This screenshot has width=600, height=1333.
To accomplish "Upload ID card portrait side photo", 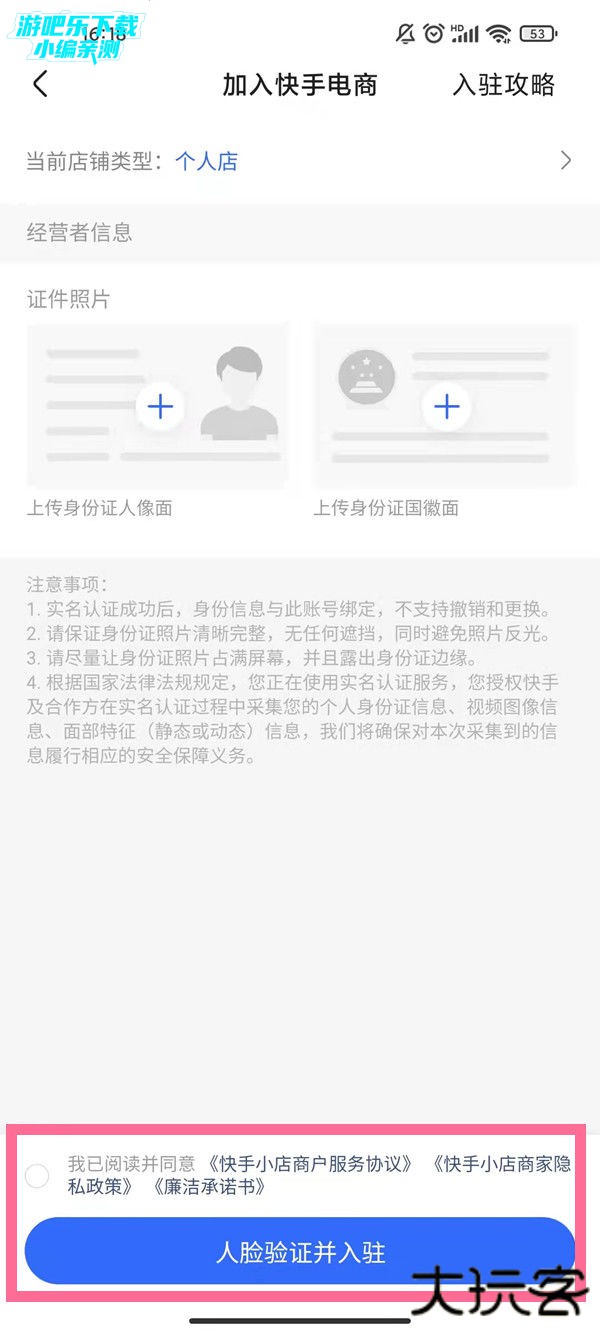I will click(x=158, y=406).
